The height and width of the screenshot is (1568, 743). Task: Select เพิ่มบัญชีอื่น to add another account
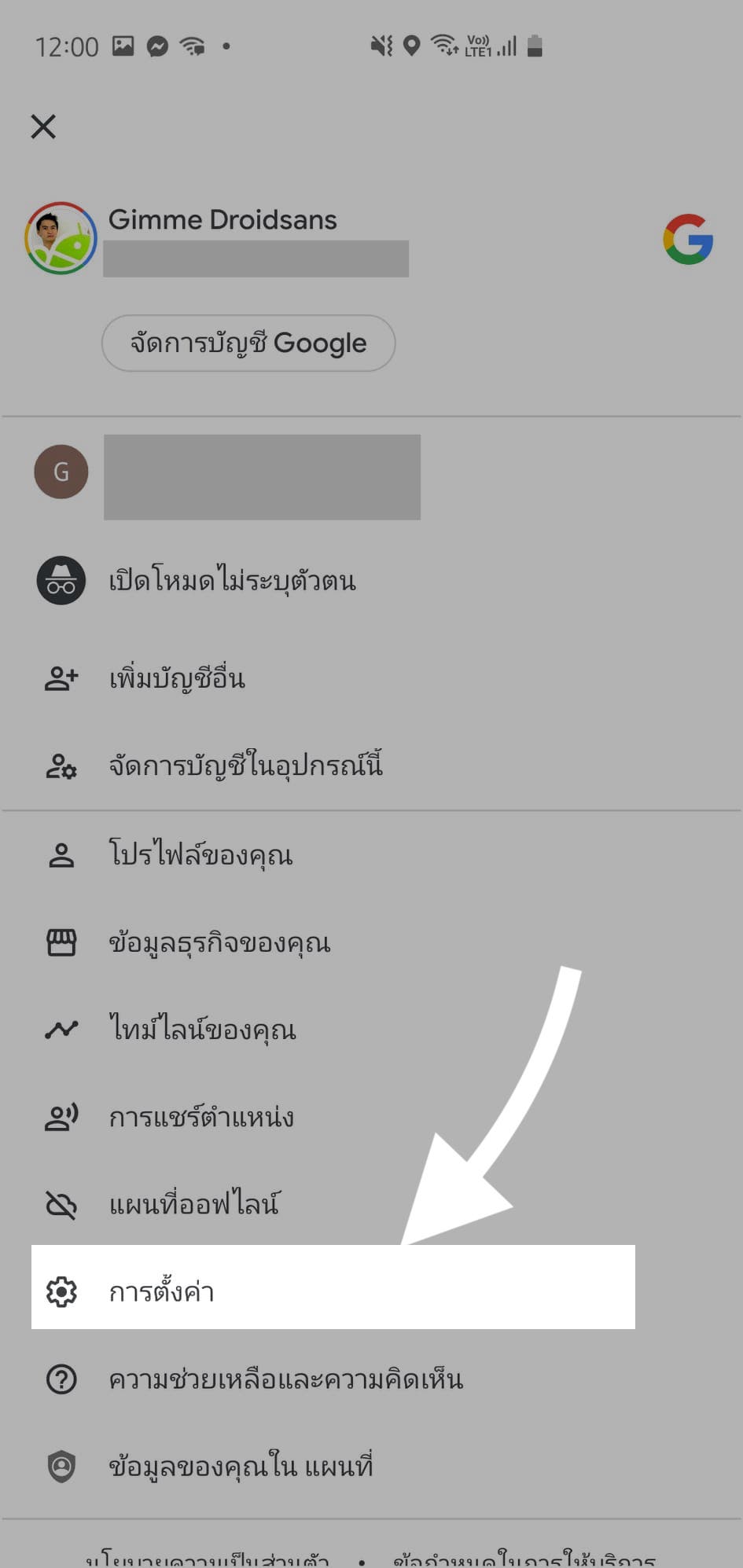177,678
